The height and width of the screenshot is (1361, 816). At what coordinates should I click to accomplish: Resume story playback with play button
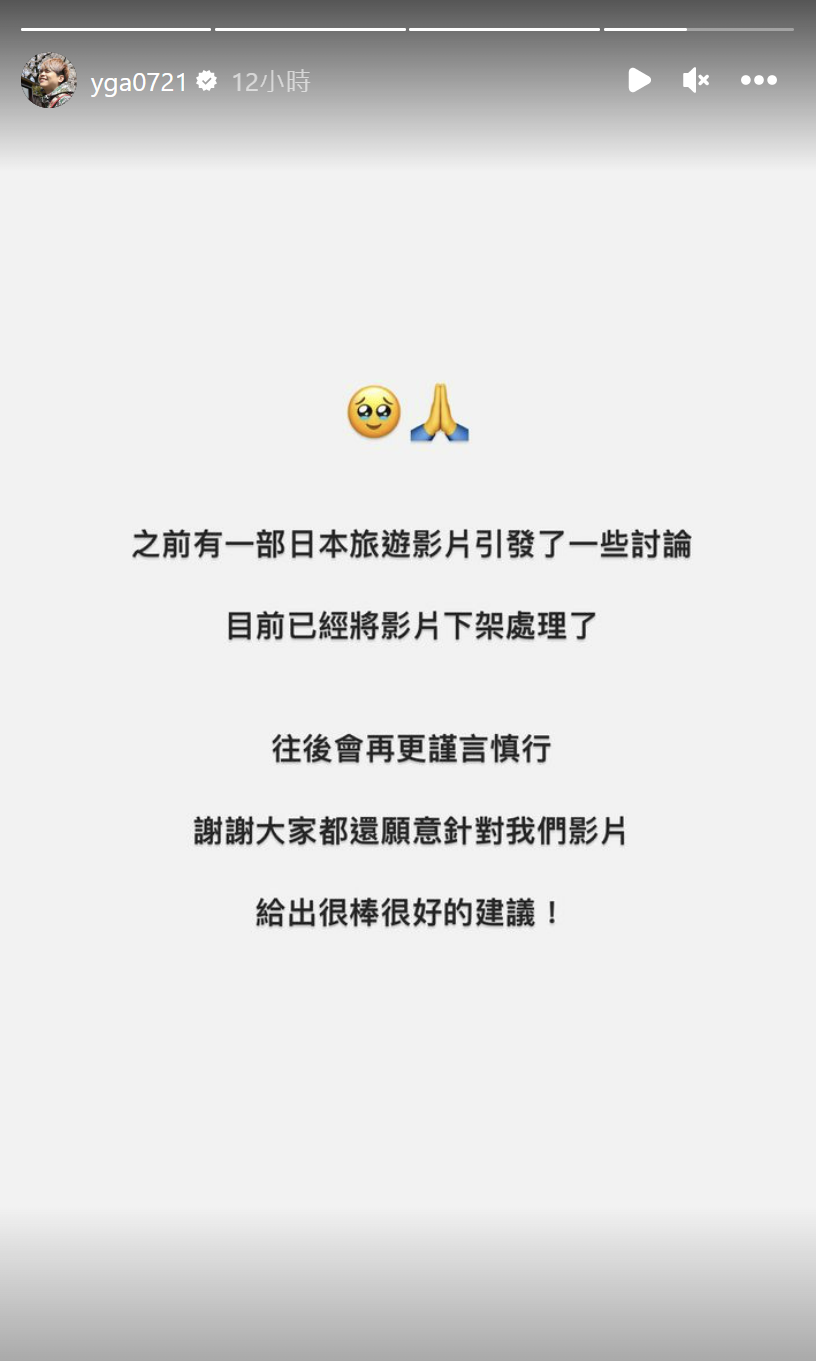click(639, 80)
